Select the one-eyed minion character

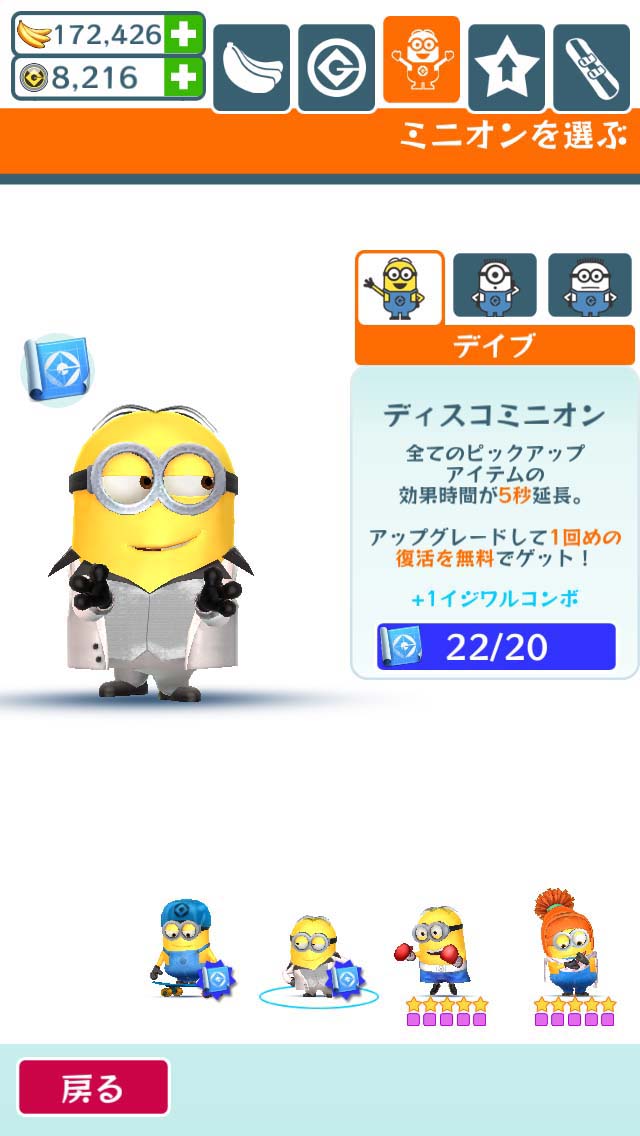[495, 288]
